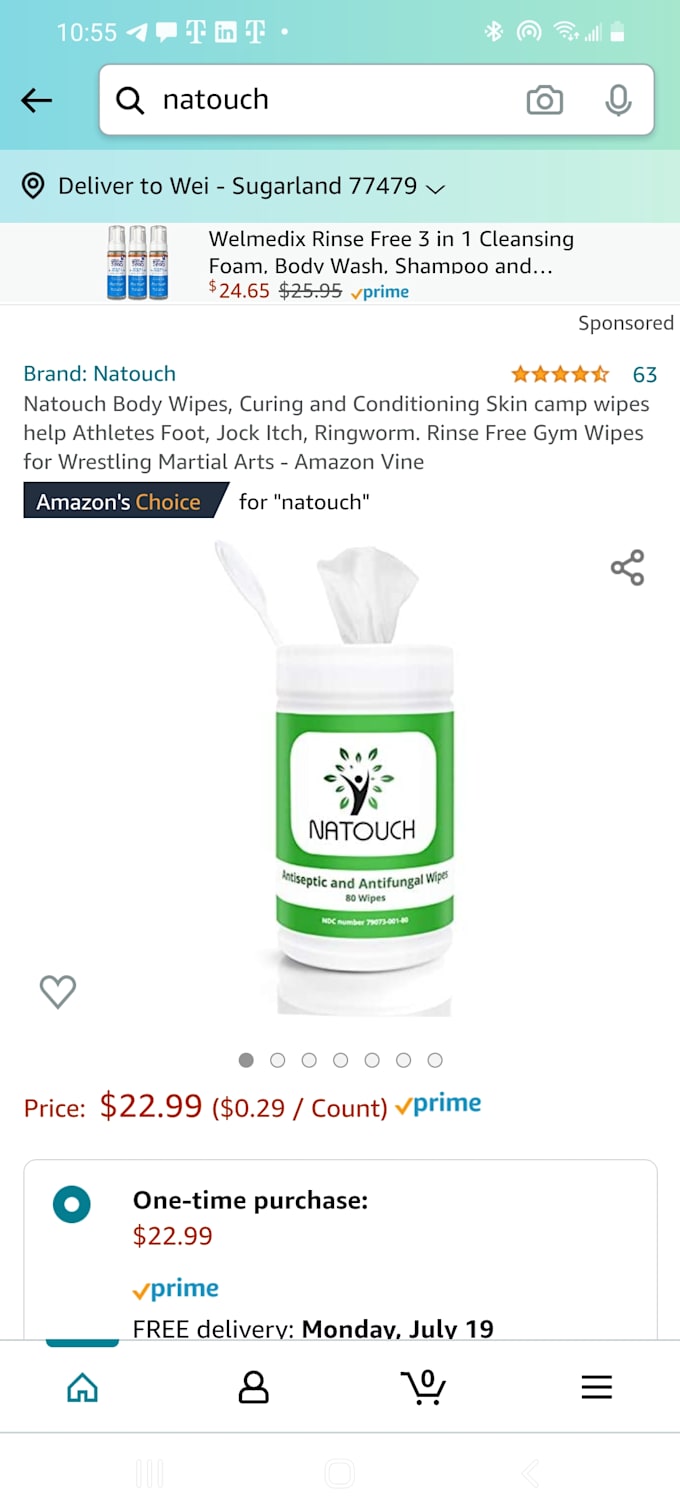Open the account profile tab
The height and width of the screenshot is (1511, 680).
[x=254, y=1387]
